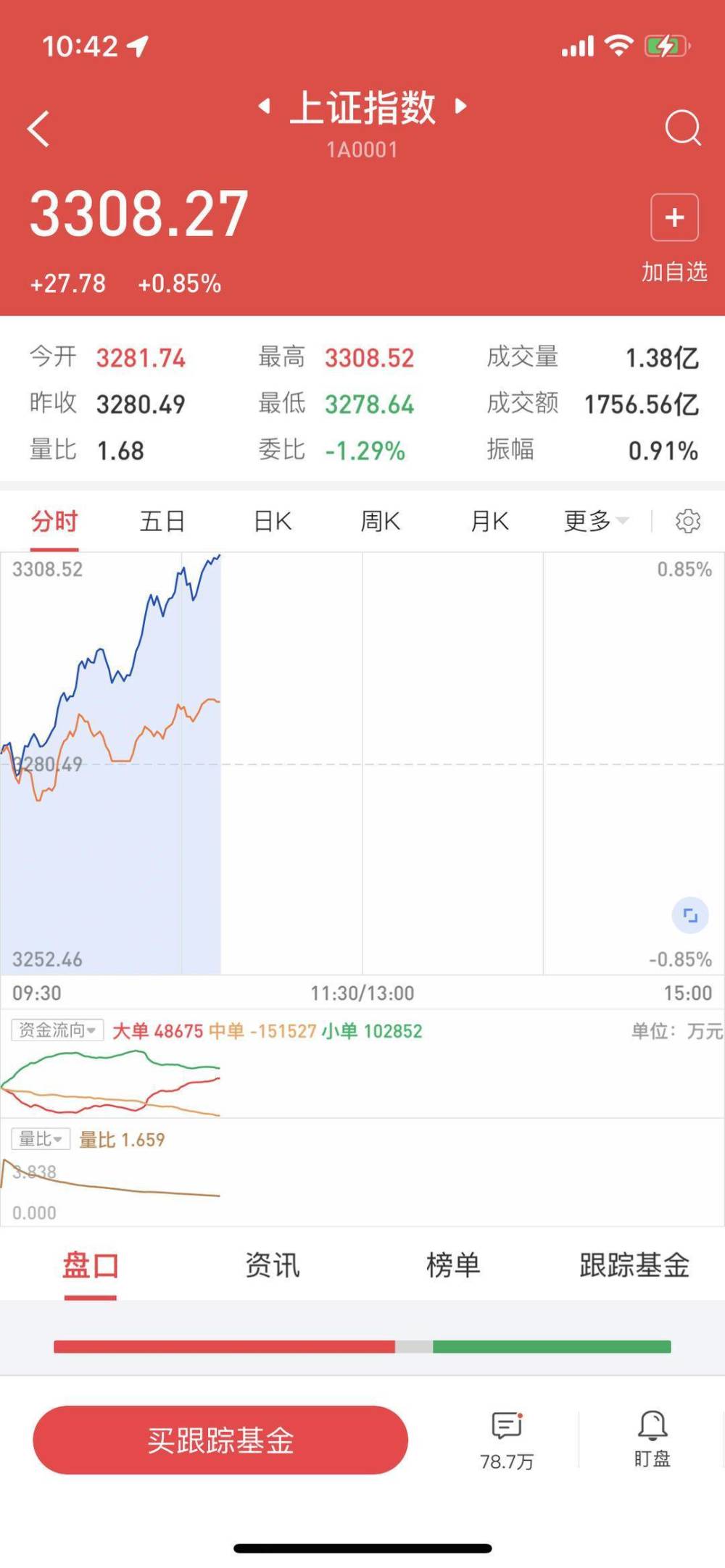Tap the 买跟踪基金 button

220,1440
